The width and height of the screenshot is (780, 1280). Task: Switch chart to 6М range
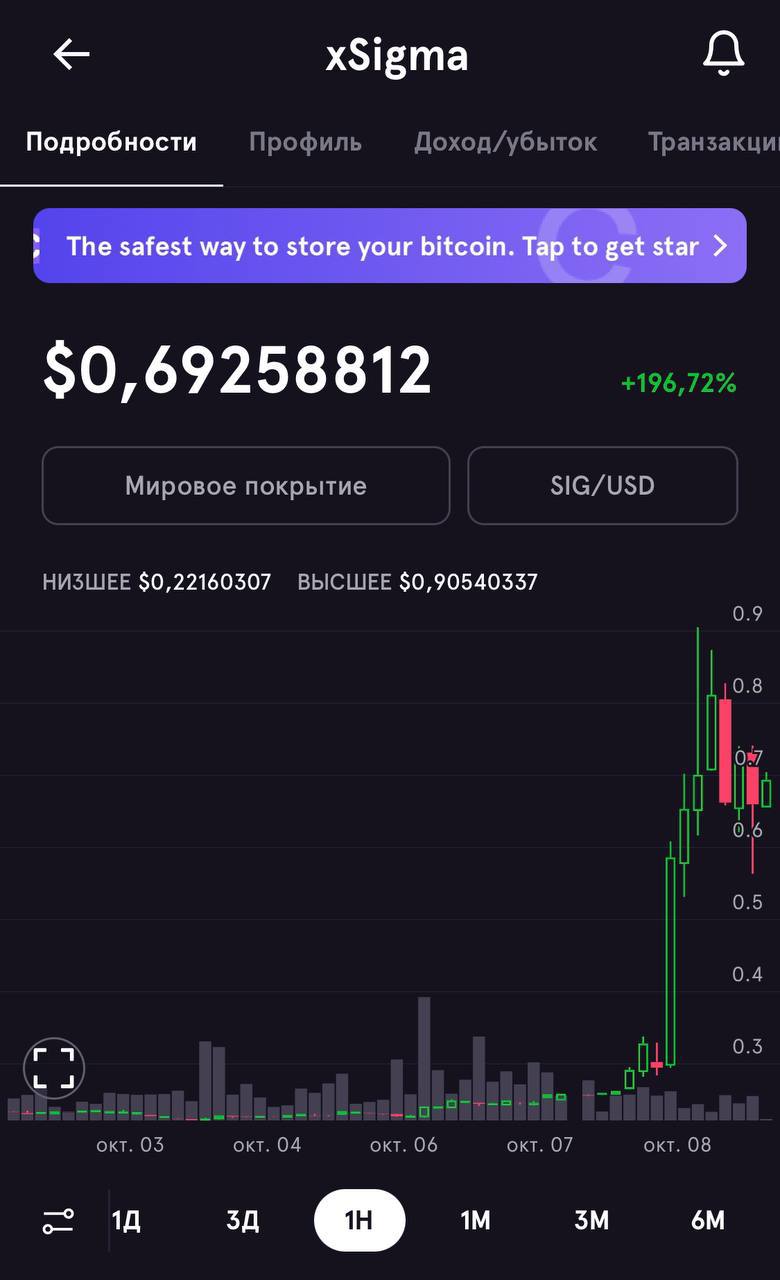707,1221
